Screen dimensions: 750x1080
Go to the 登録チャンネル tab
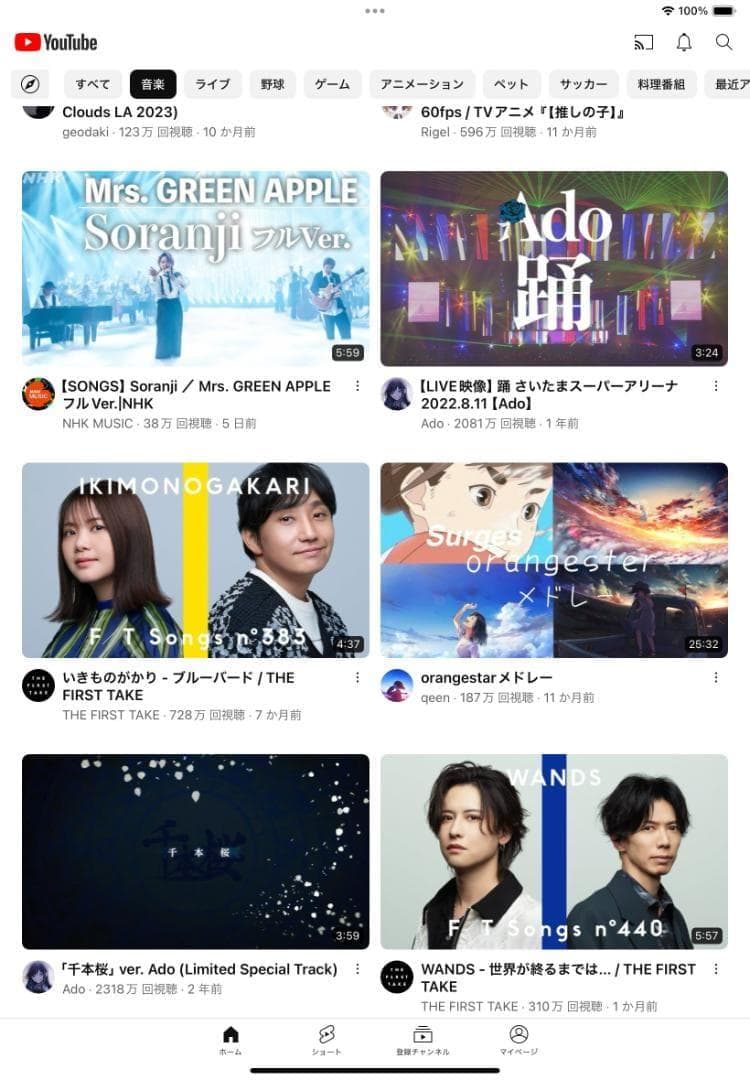(422, 1039)
